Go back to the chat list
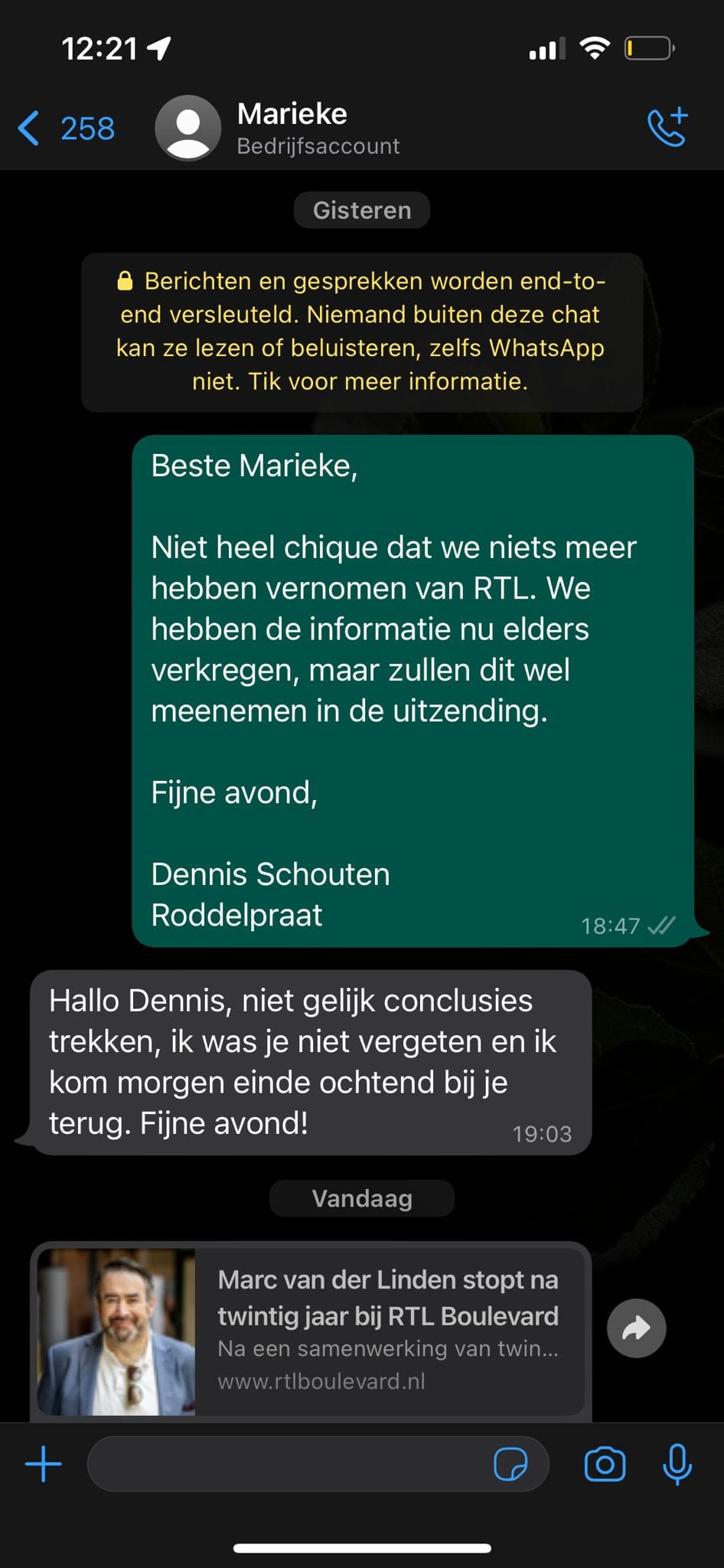The image size is (724, 1568). (65, 128)
